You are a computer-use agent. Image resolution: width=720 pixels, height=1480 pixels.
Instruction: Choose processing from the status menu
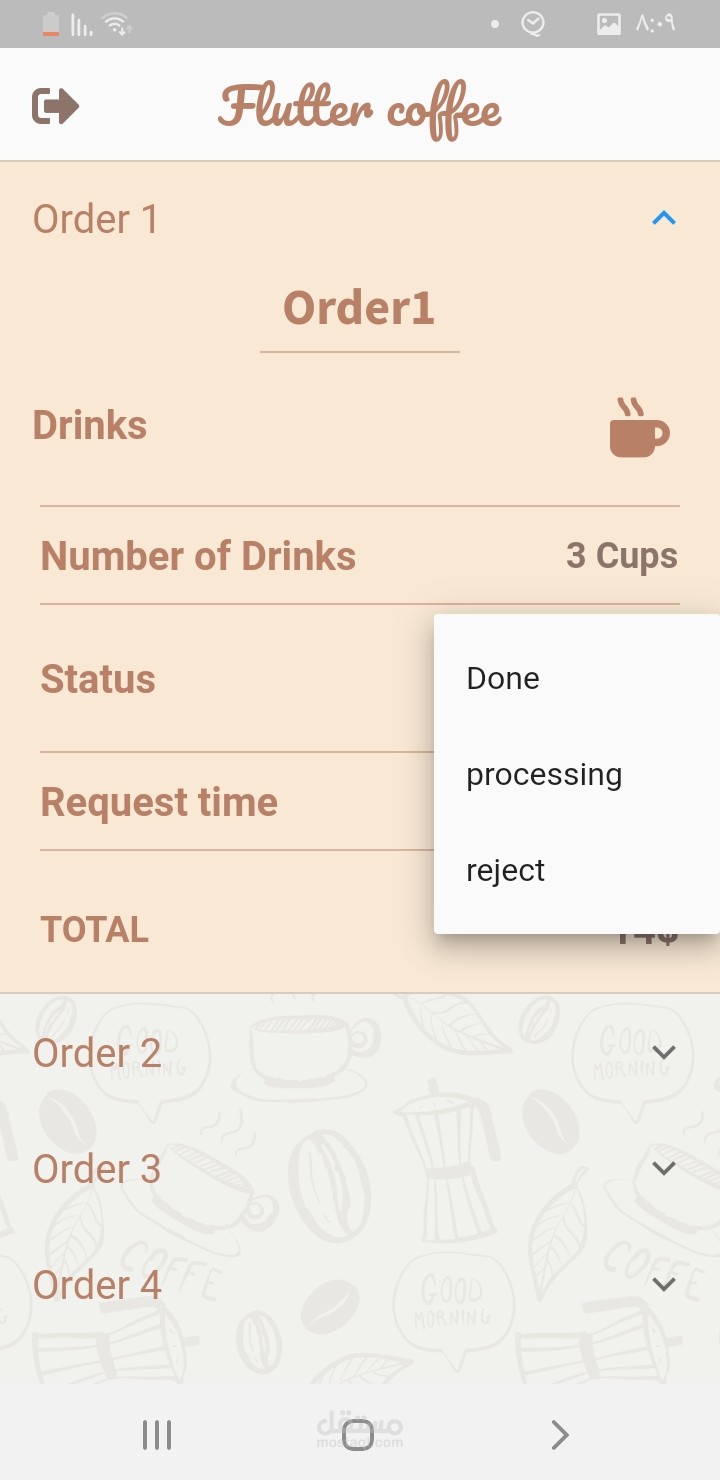(544, 775)
